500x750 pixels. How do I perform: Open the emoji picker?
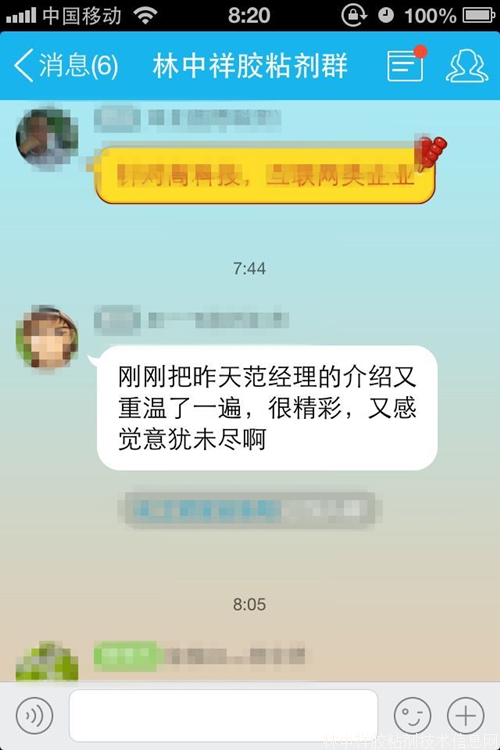412,716
